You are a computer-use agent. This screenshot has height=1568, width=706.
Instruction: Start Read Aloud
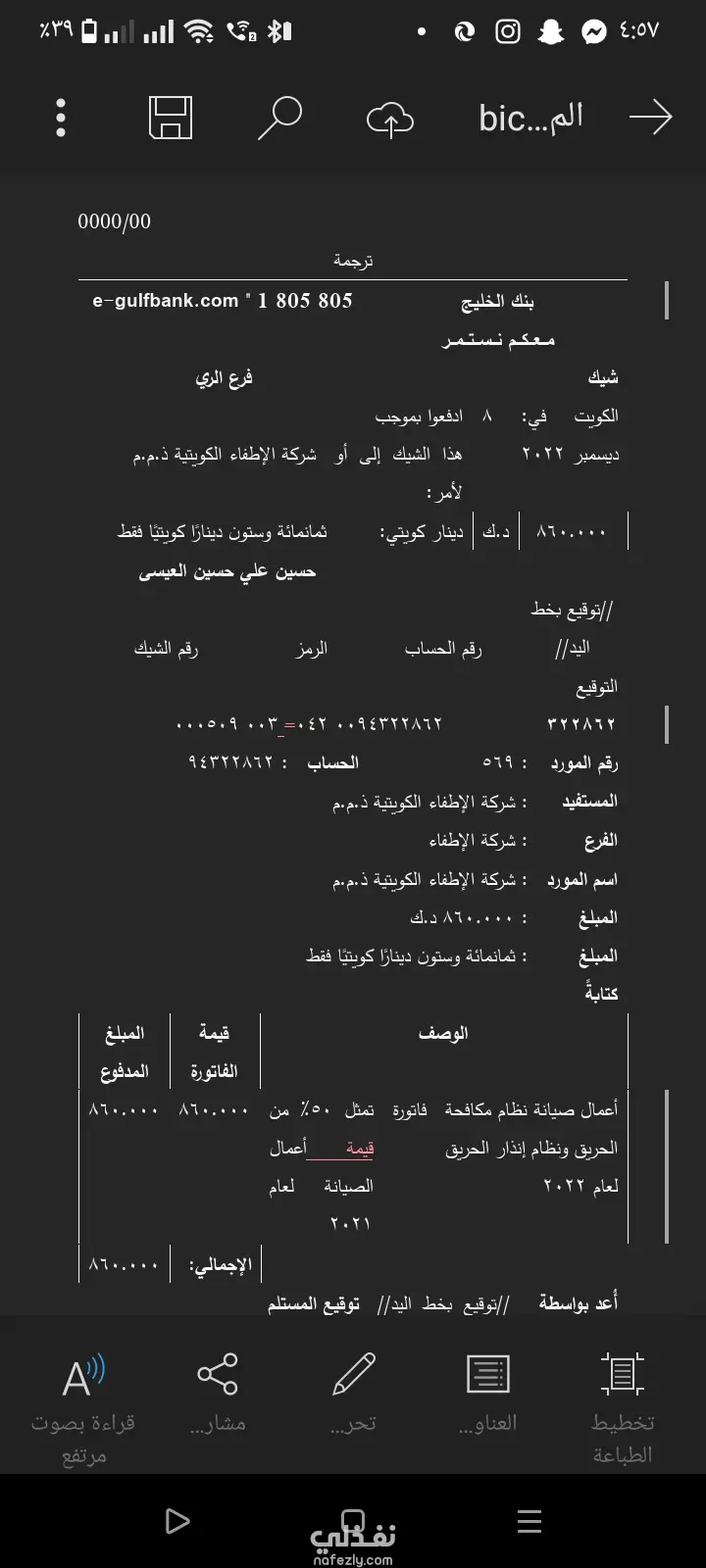click(83, 1408)
